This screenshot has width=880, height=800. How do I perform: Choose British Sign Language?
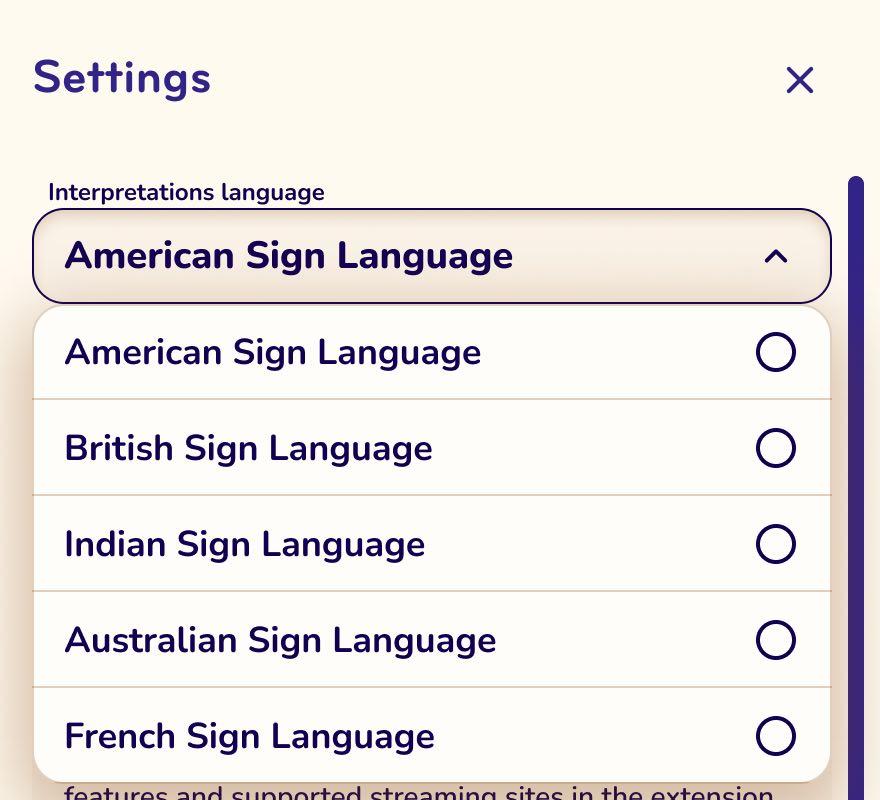[431, 448]
